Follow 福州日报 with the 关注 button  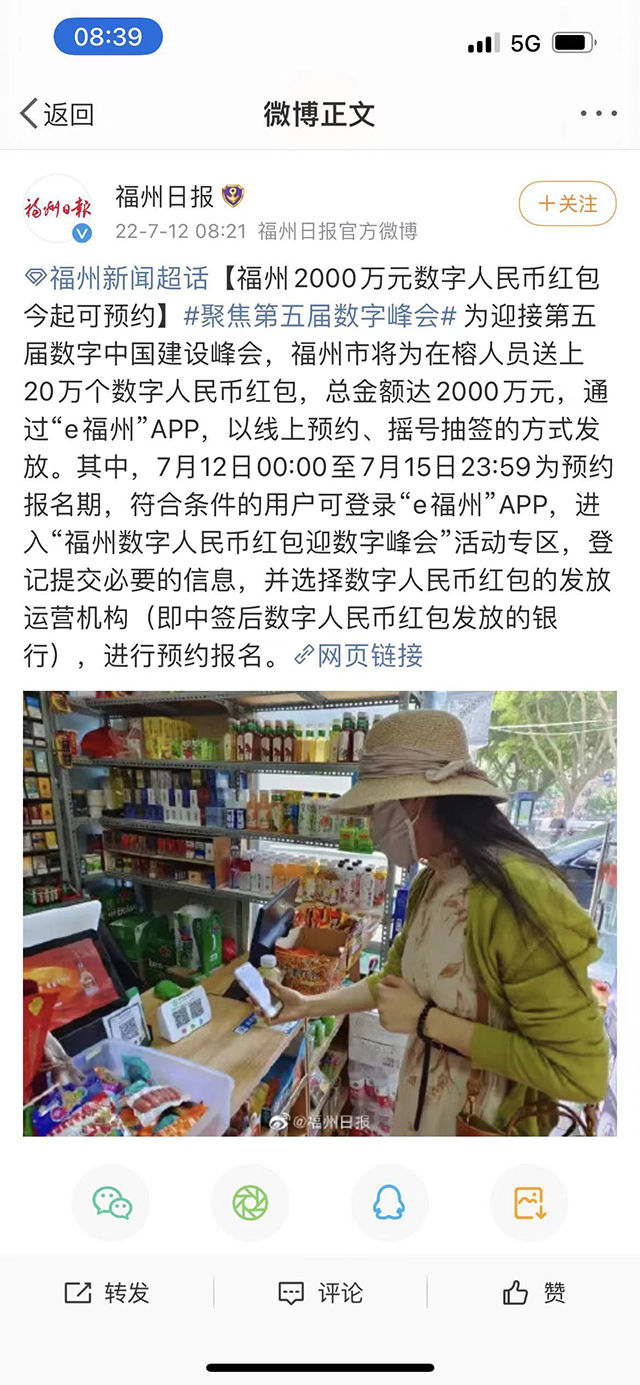click(568, 204)
